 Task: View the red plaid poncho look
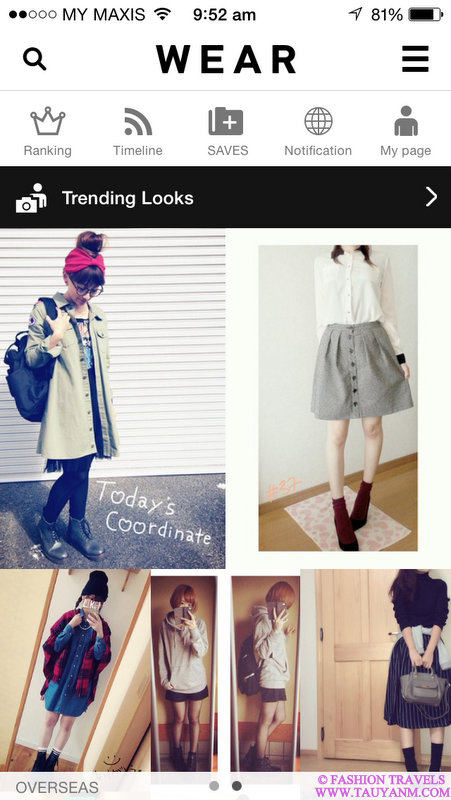click(x=75, y=670)
